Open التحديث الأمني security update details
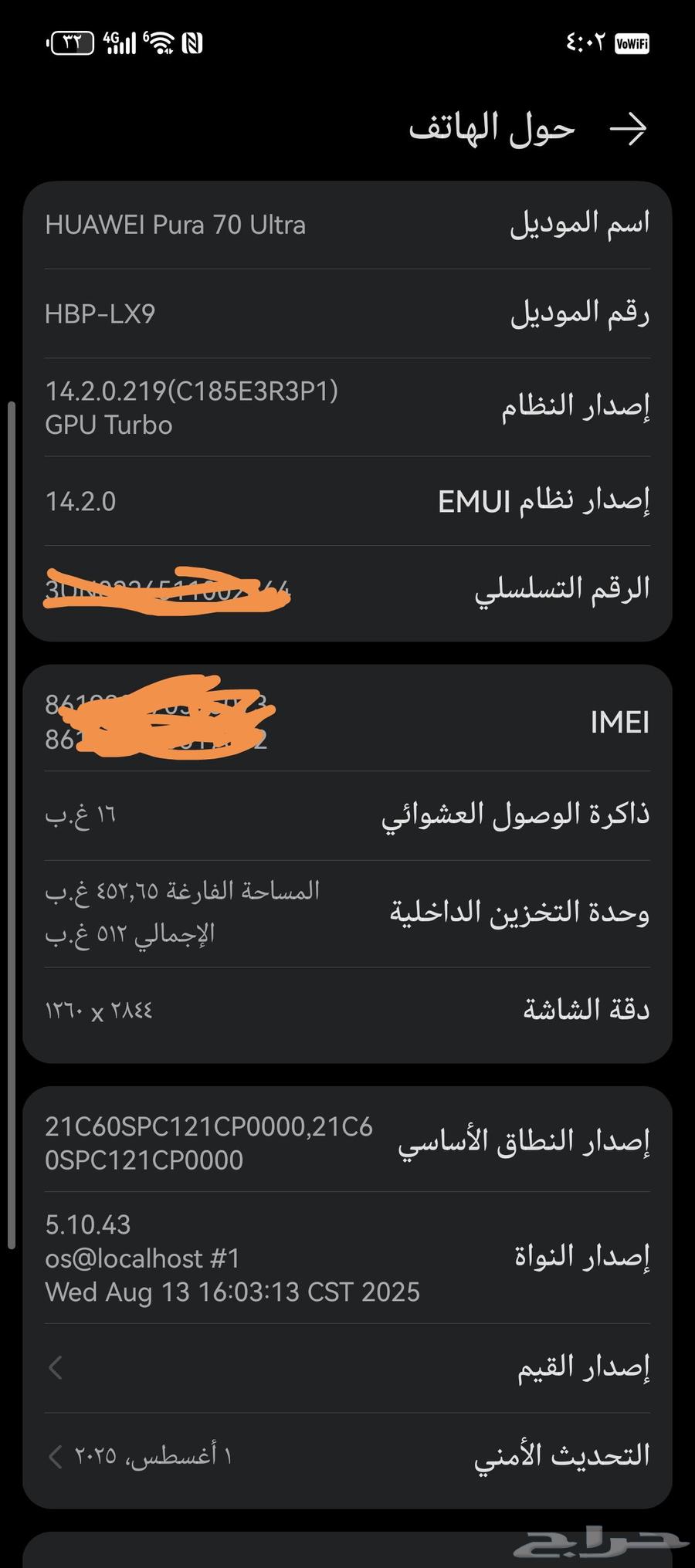695x1568 pixels. point(347,1455)
